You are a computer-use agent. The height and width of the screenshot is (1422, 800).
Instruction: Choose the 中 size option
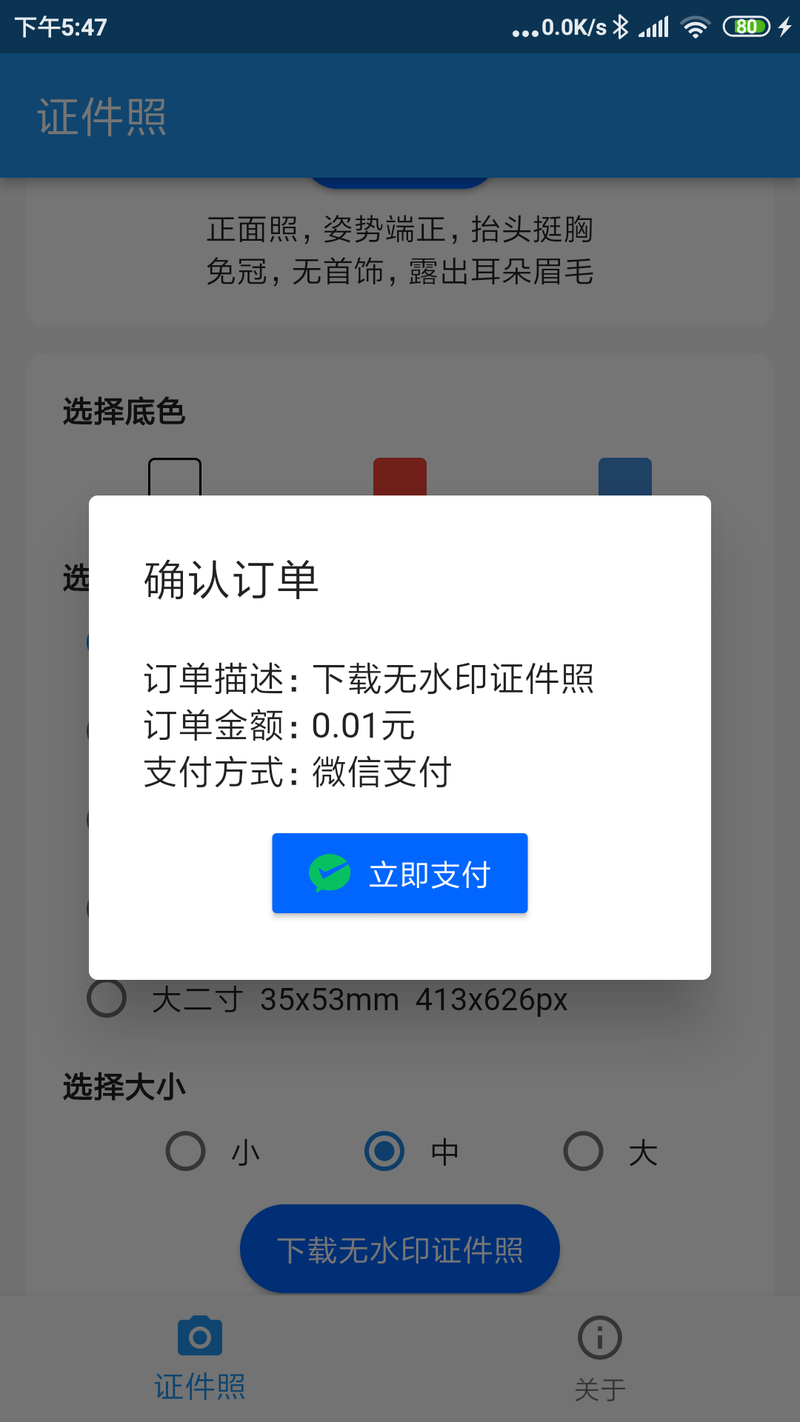[x=411, y=1151]
